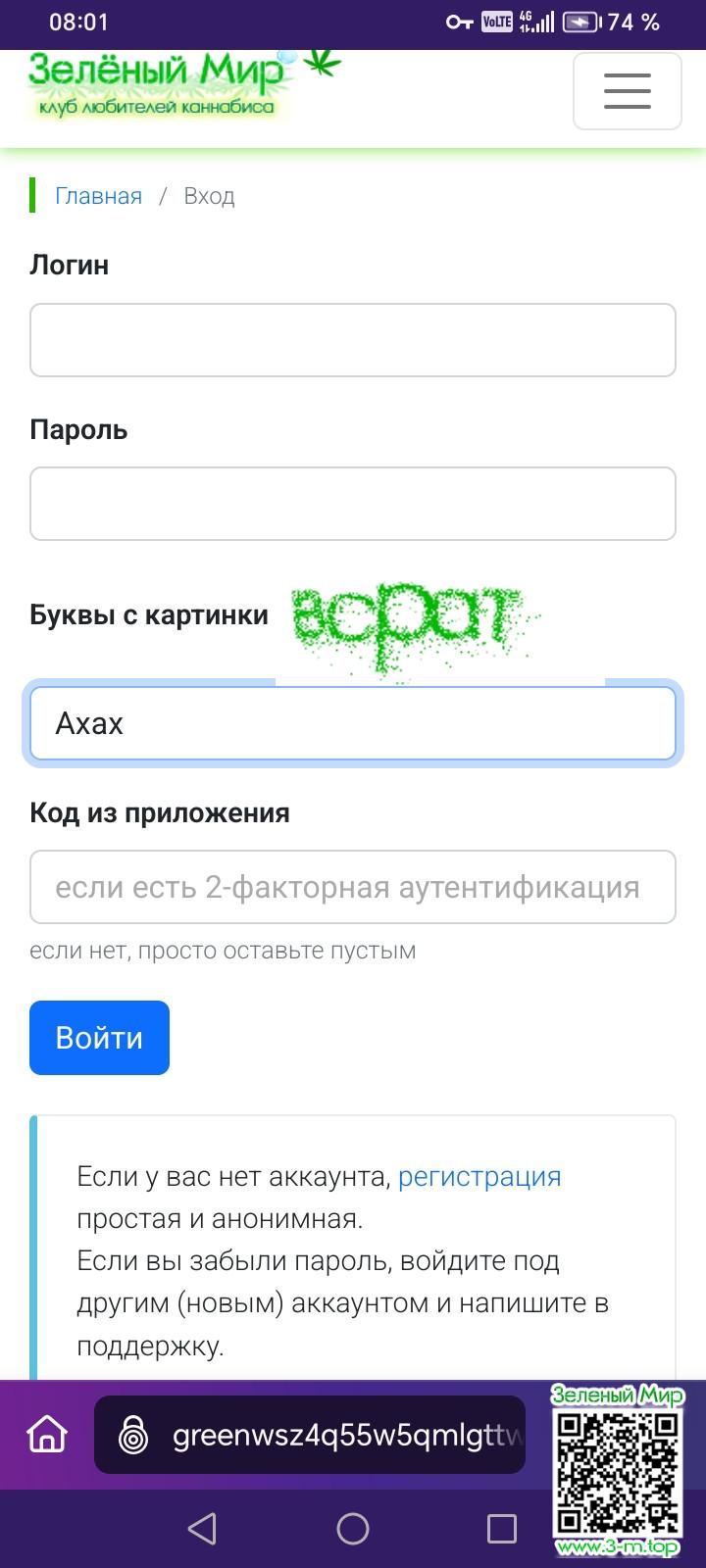This screenshot has height=1568, width=706.
Task: Go back with the system back button
Action: (202, 1529)
